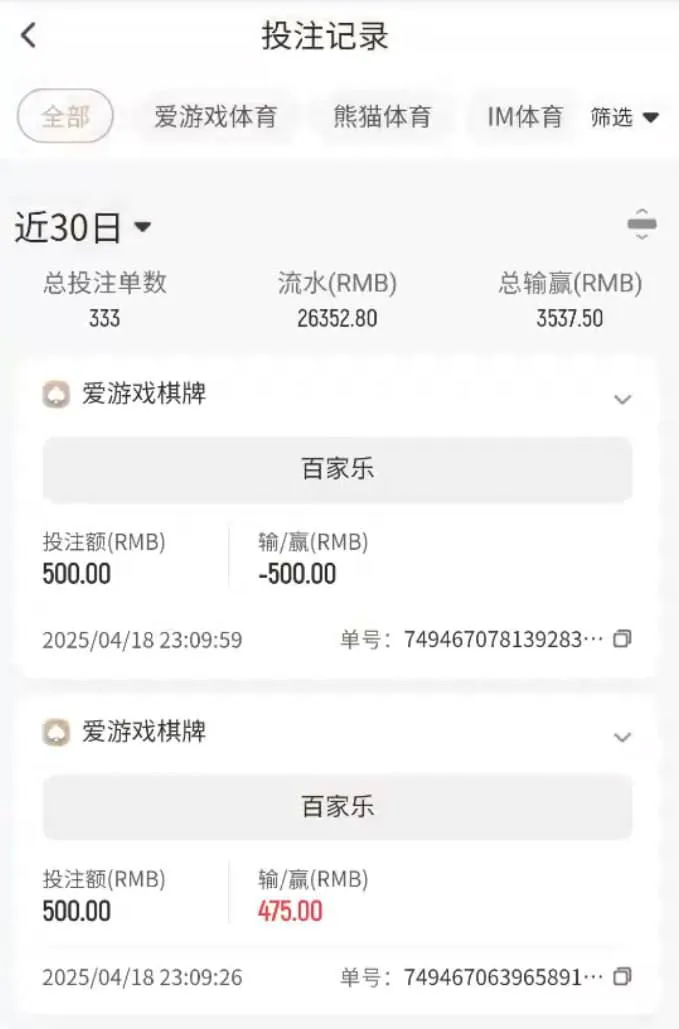
Task: Expand the 23:09:26 爱游戏棋牌 record
Action: click(622, 737)
